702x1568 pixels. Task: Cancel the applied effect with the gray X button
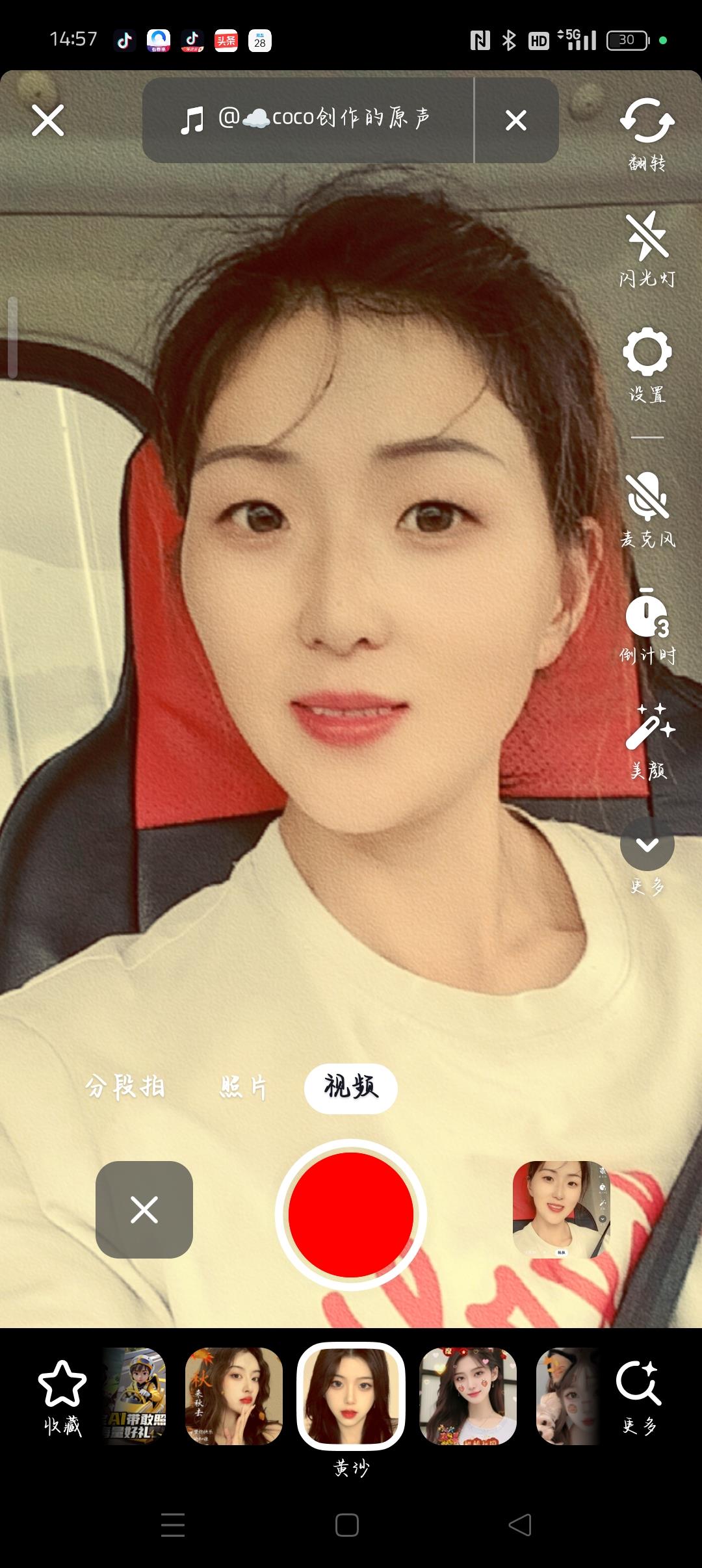(144, 1210)
